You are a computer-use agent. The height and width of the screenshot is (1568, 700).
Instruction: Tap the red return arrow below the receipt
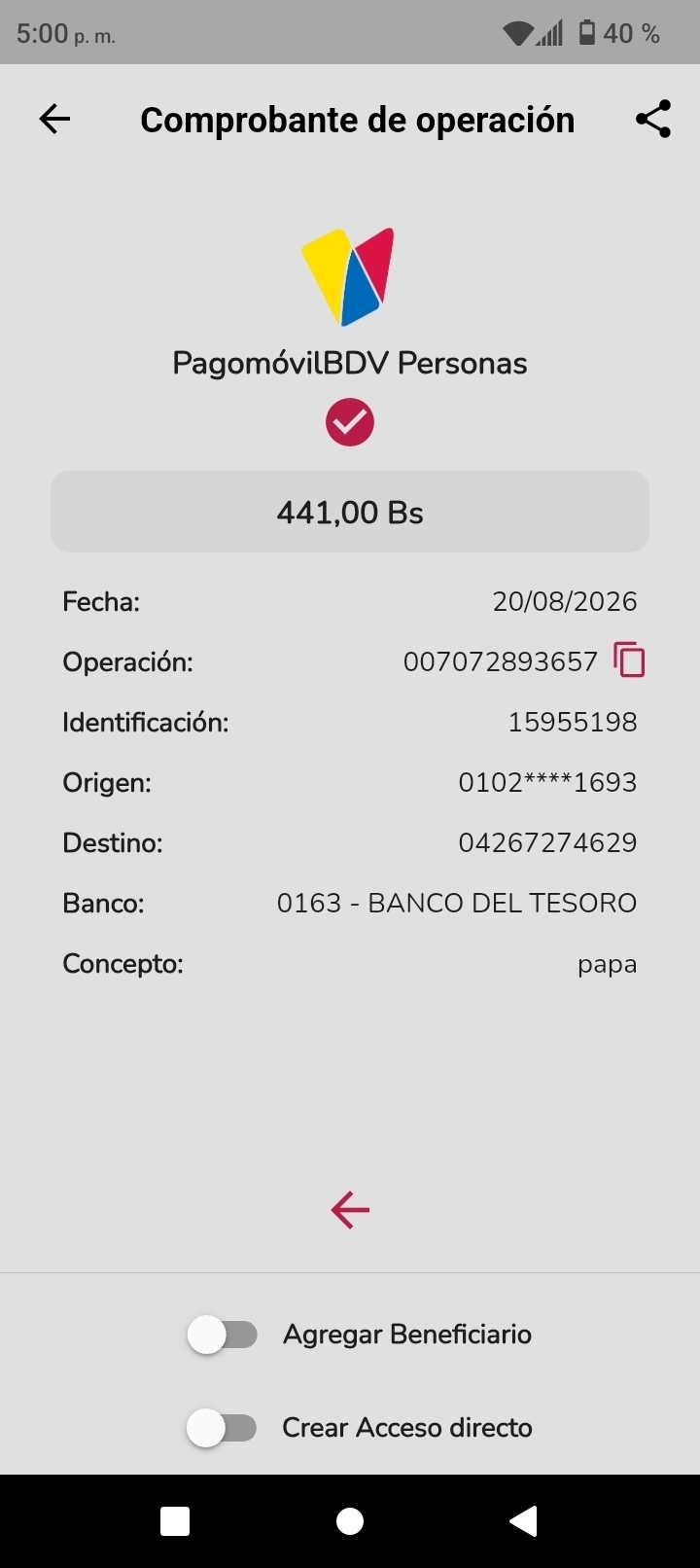tap(350, 1210)
